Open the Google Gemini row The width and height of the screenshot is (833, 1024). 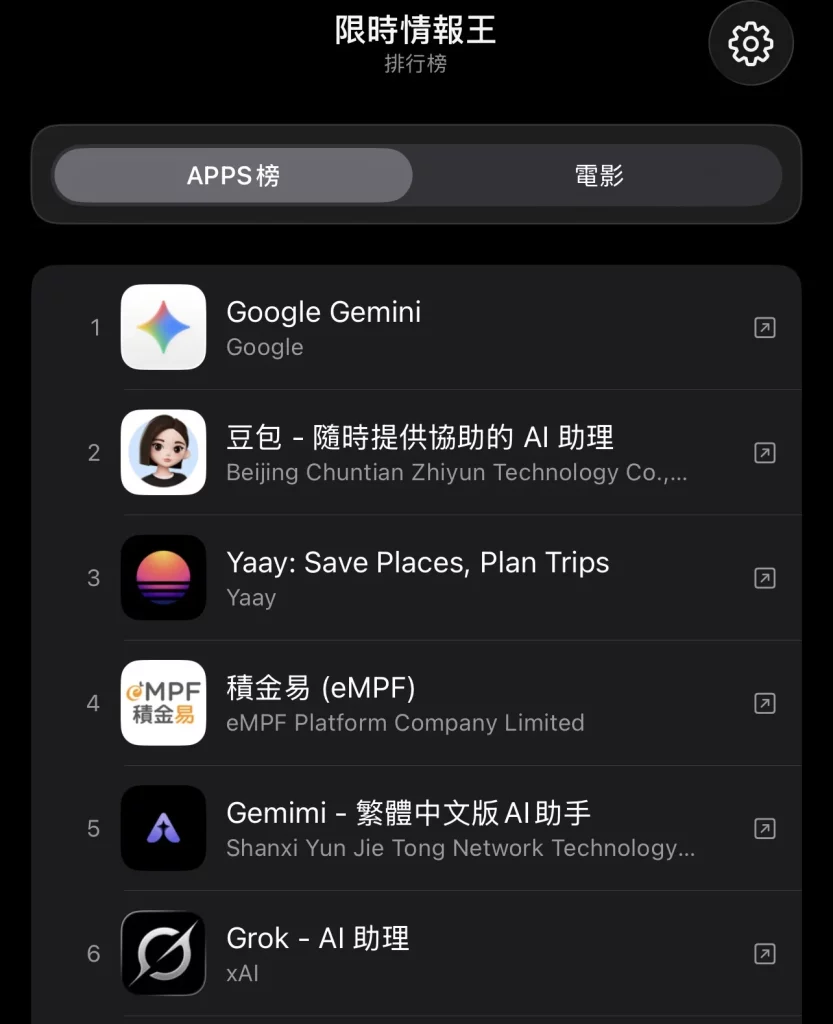[420, 328]
